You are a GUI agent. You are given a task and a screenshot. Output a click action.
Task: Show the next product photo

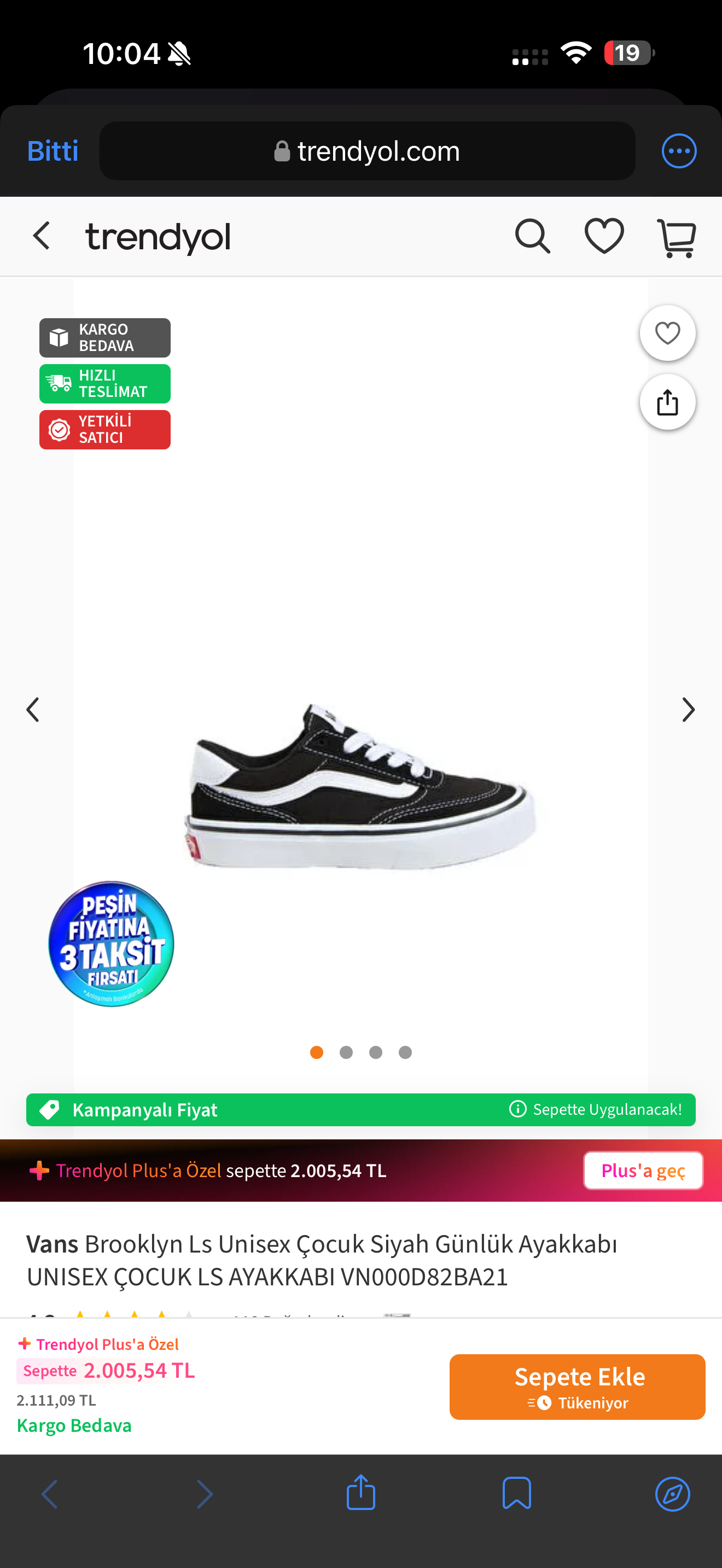click(688, 710)
